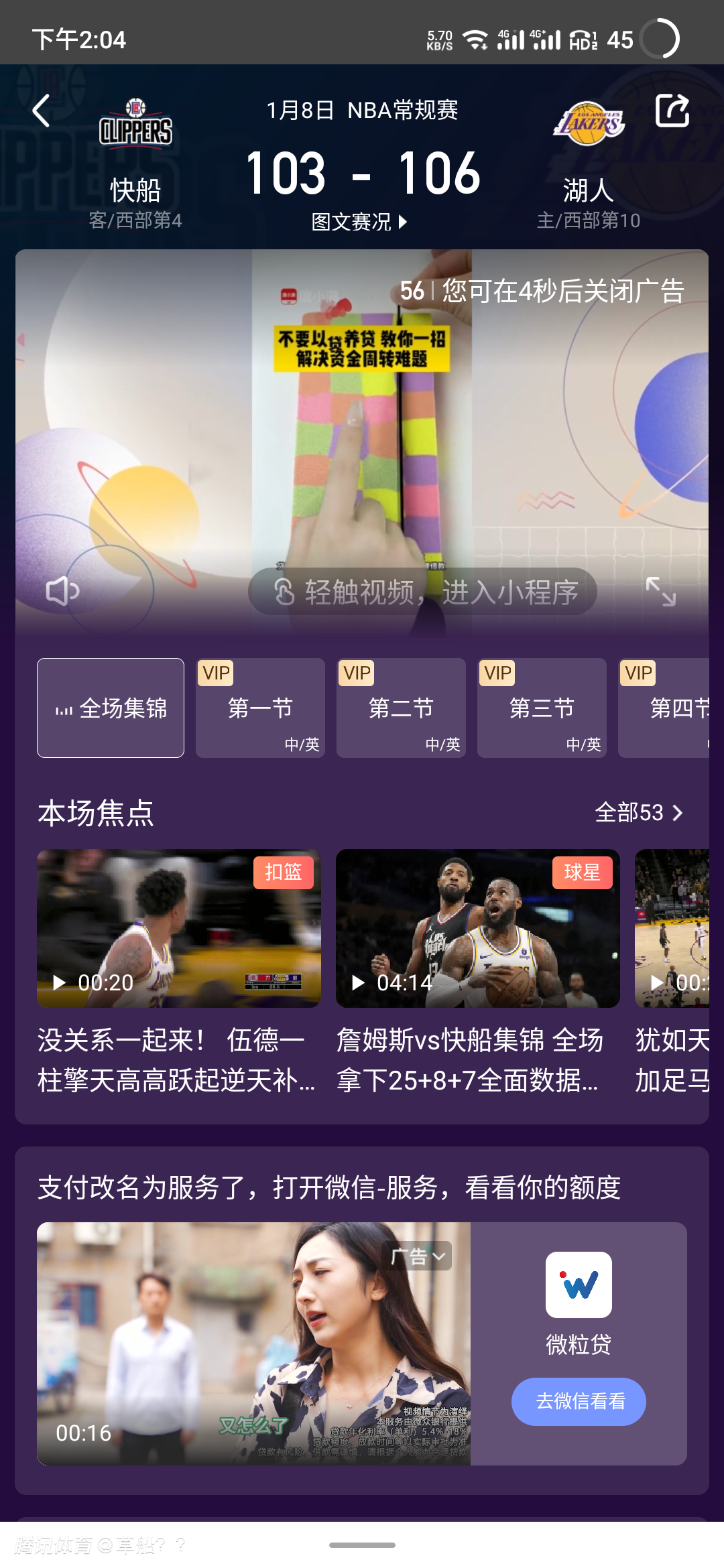The width and height of the screenshot is (724, 1568).
Task: Open 图文赛况 live text coverage
Action: coord(359,222)
